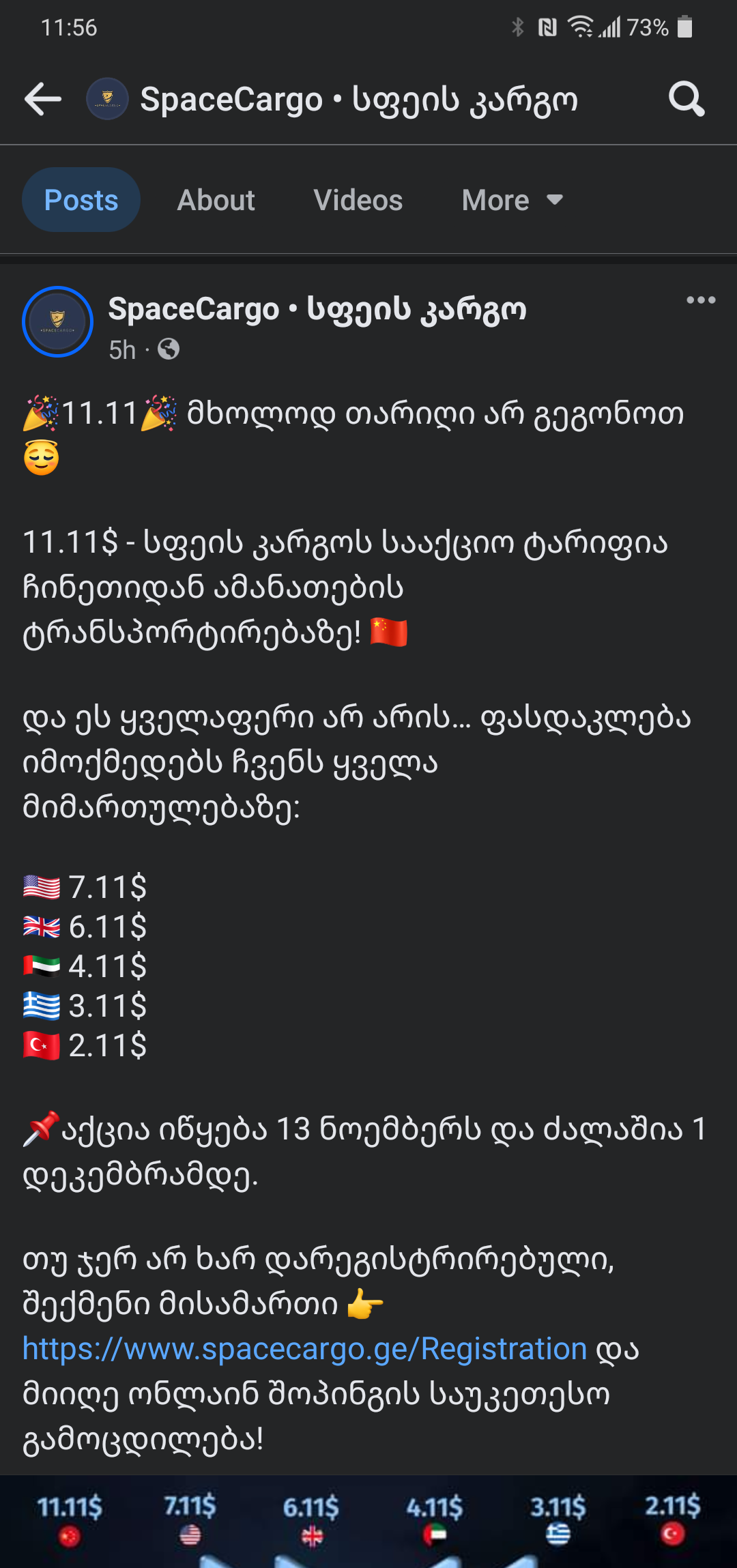The height and width of the screenshot is (1568, 737).
Task: Switch to the Videos tab
Action: click(x=358, y=200)
